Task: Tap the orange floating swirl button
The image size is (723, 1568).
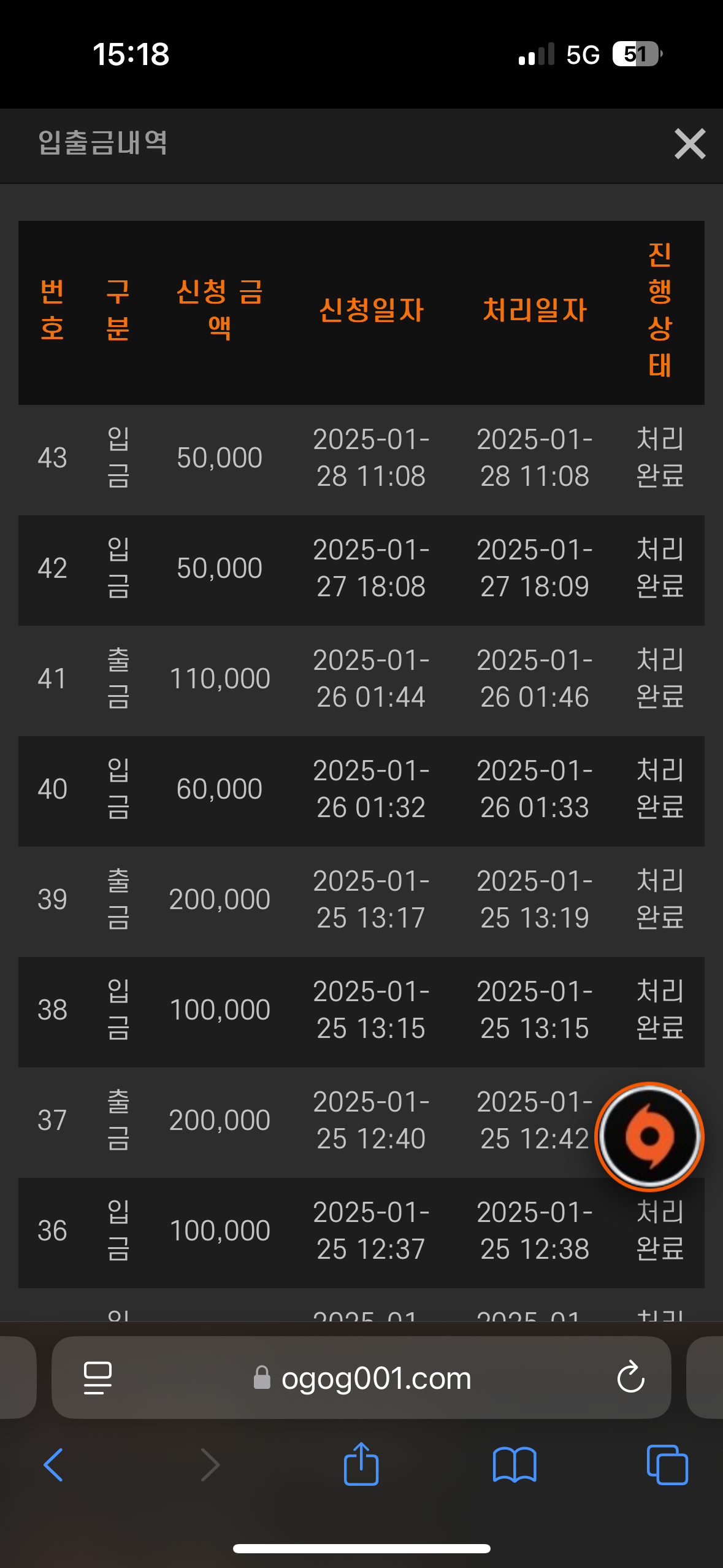Action: tap(649, 1136)
